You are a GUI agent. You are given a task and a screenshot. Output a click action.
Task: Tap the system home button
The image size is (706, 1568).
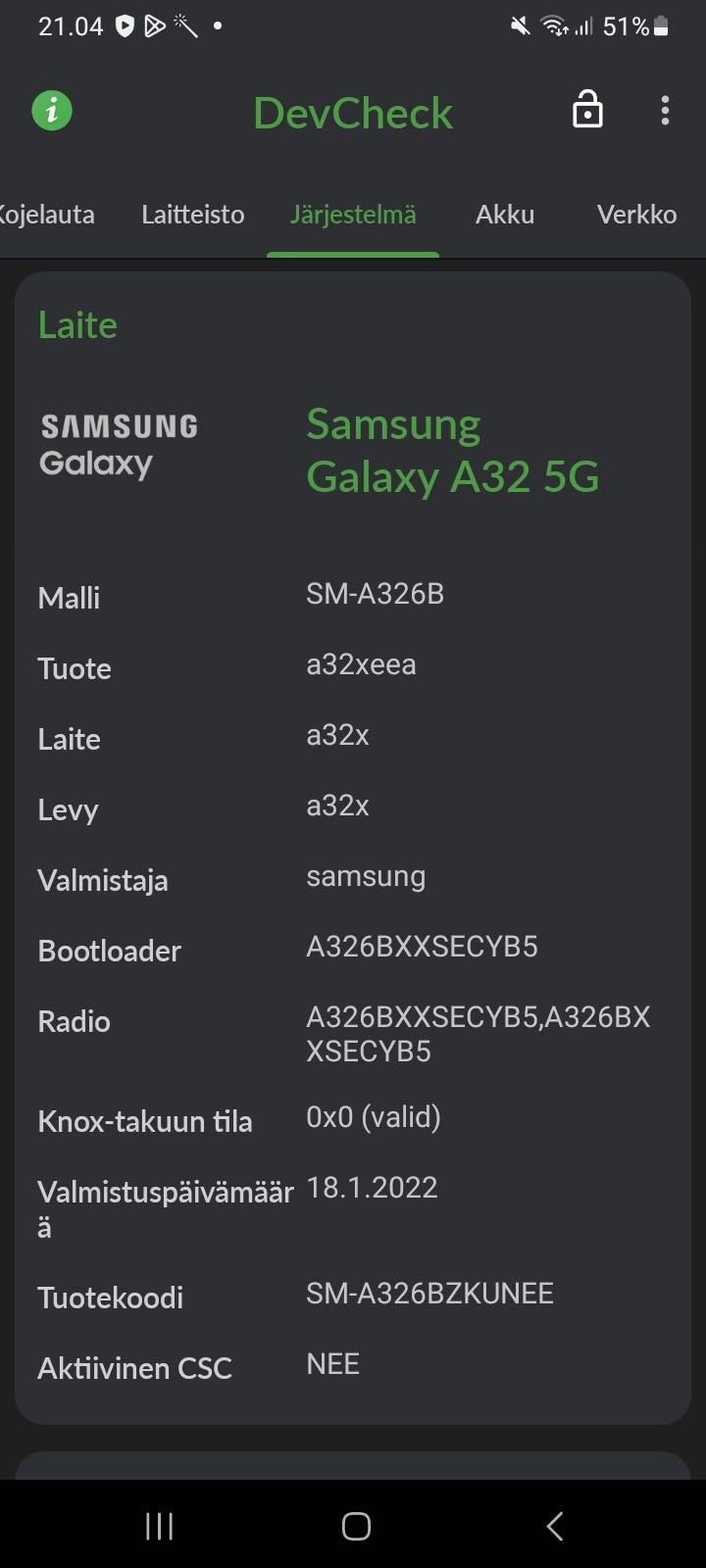pos(356,1526)
